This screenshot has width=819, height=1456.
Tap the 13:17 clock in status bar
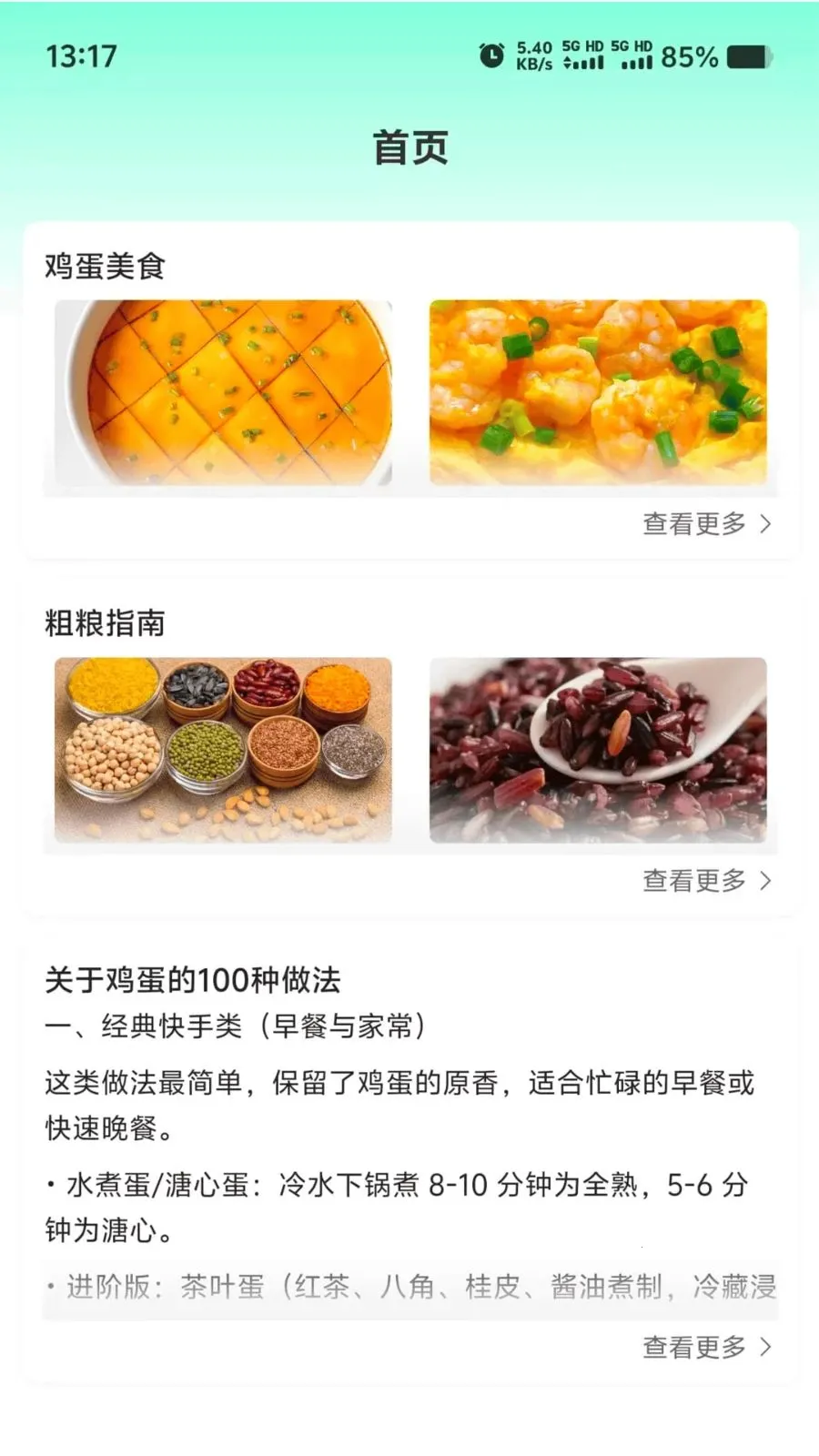[82, 56]
